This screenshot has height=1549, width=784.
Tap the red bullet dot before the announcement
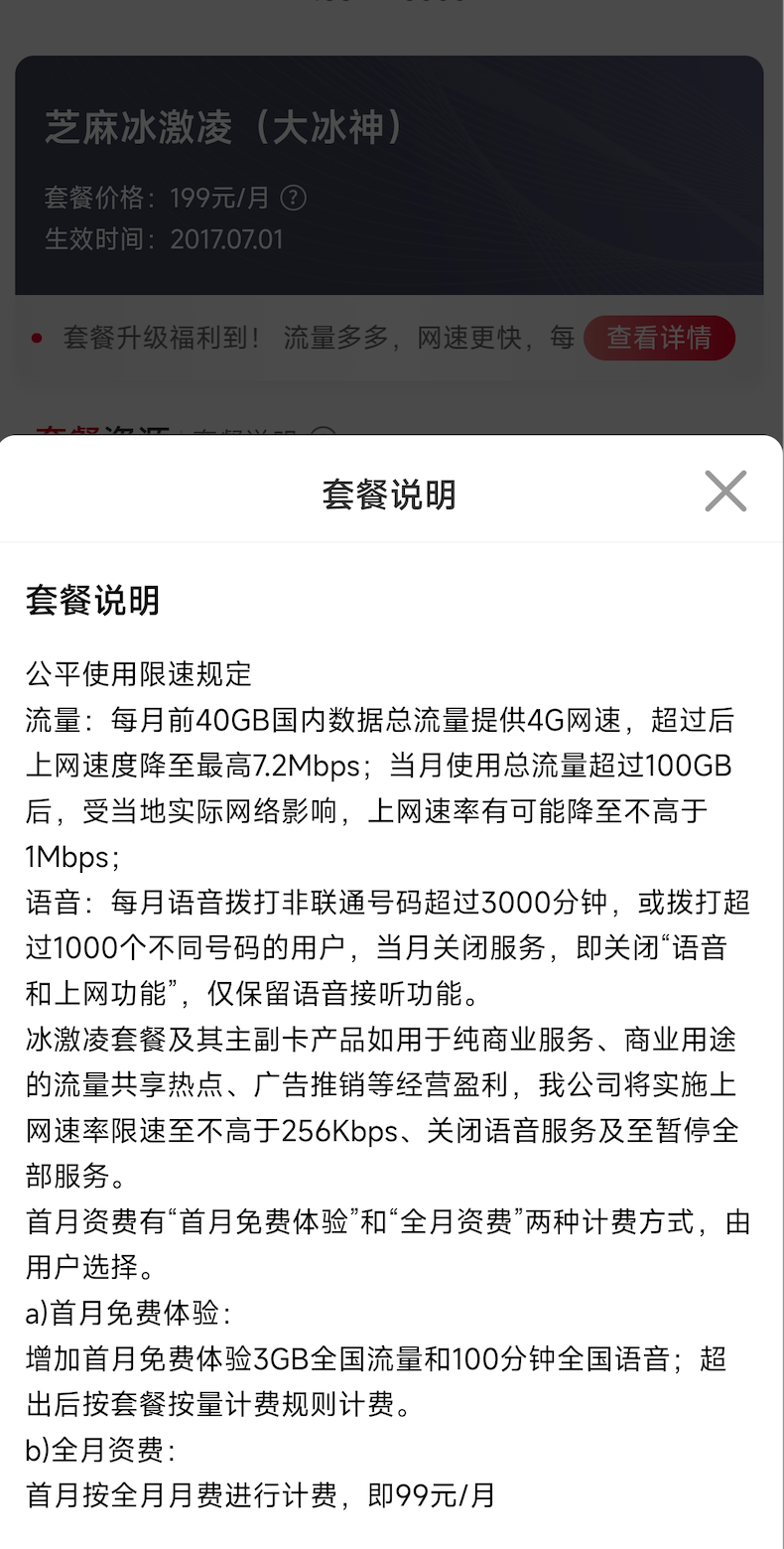38,338
